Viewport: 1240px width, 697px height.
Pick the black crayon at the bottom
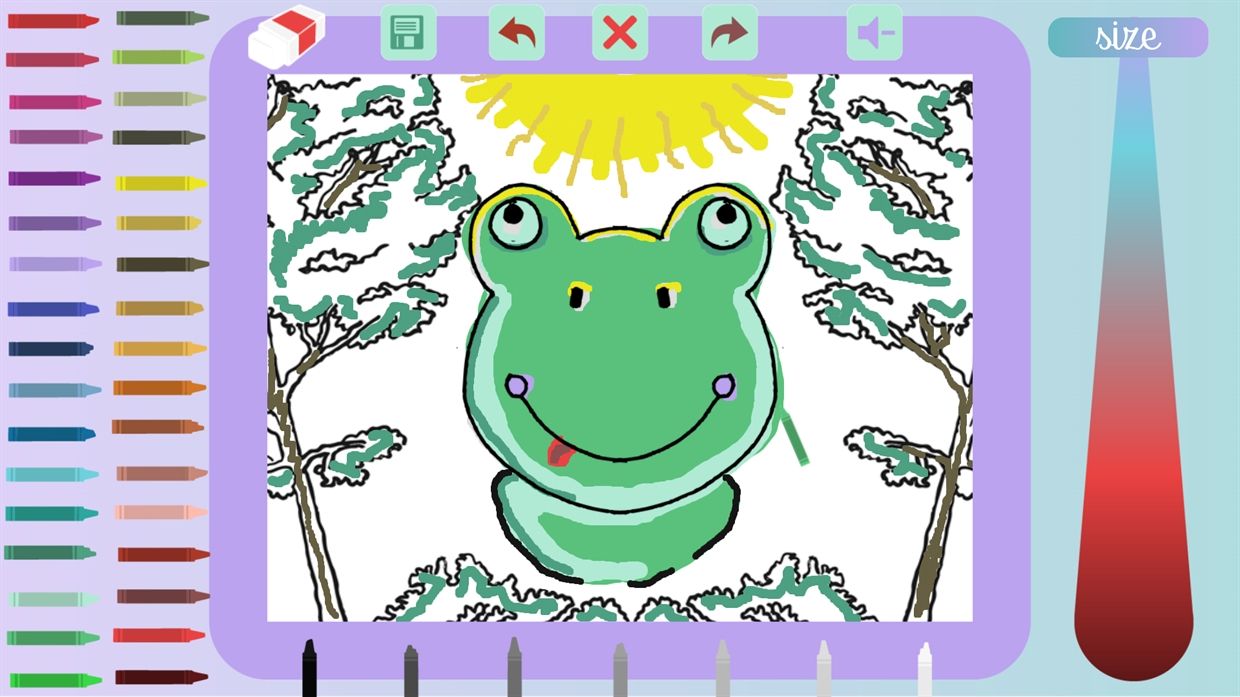309,668
